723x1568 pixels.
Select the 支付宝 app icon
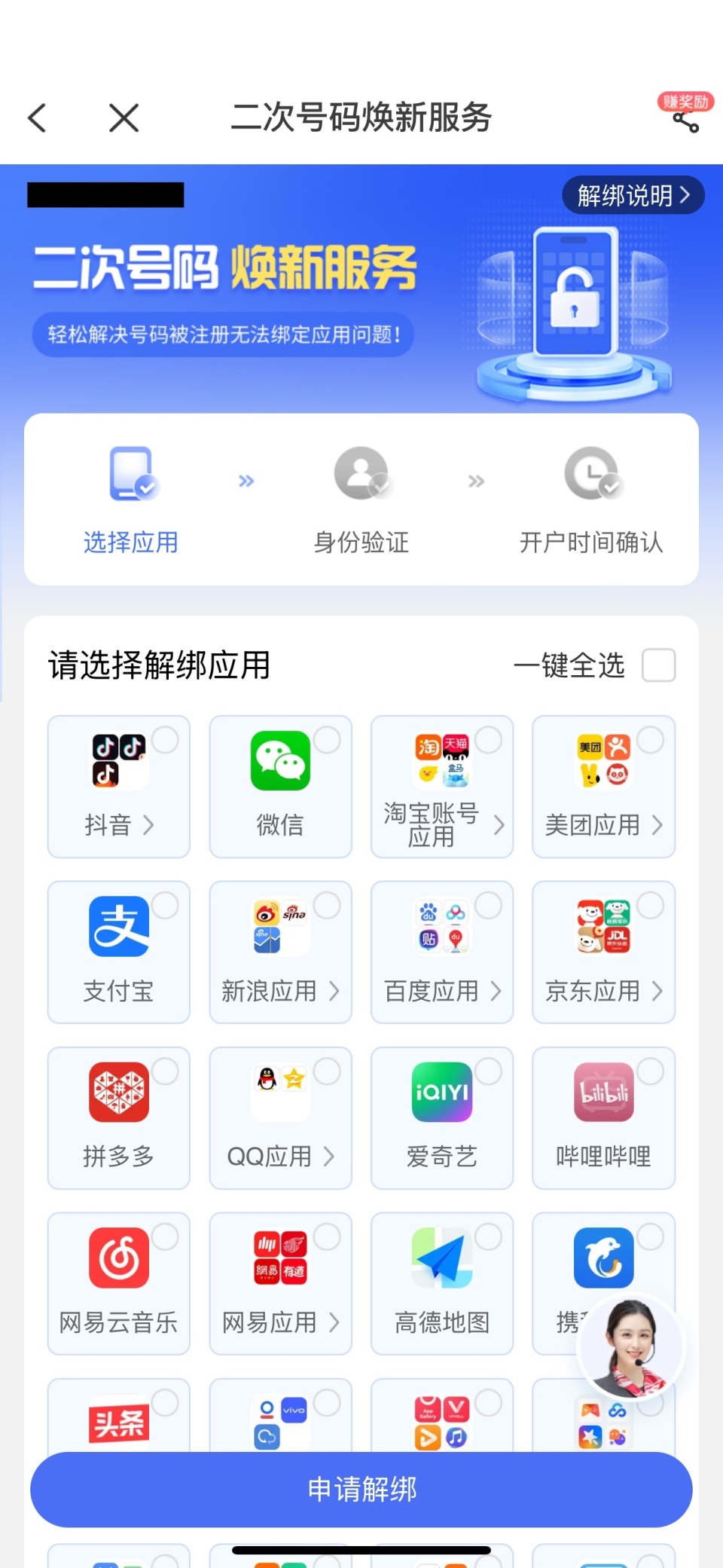tap(117, 925)
